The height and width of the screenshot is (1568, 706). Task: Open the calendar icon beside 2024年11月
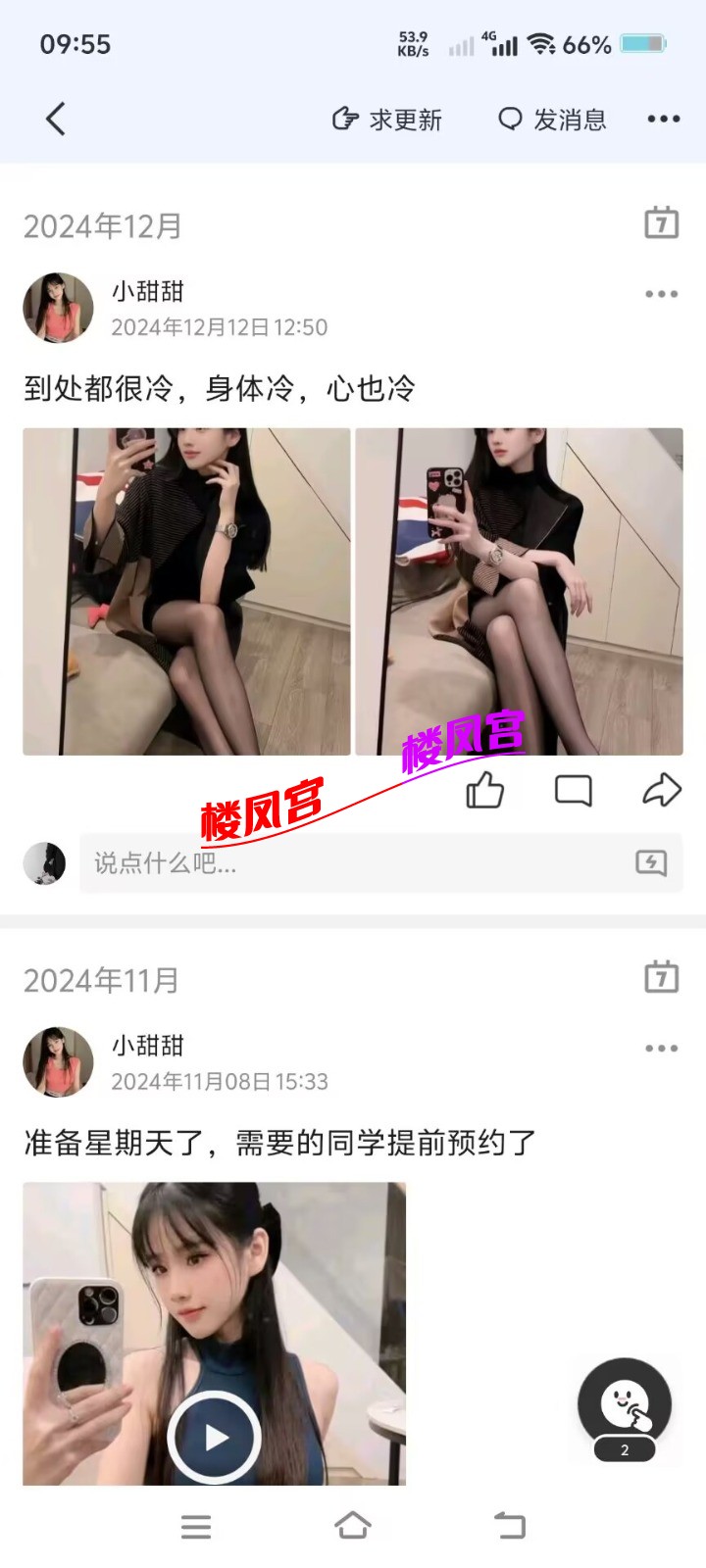click(x=661, y=977)
